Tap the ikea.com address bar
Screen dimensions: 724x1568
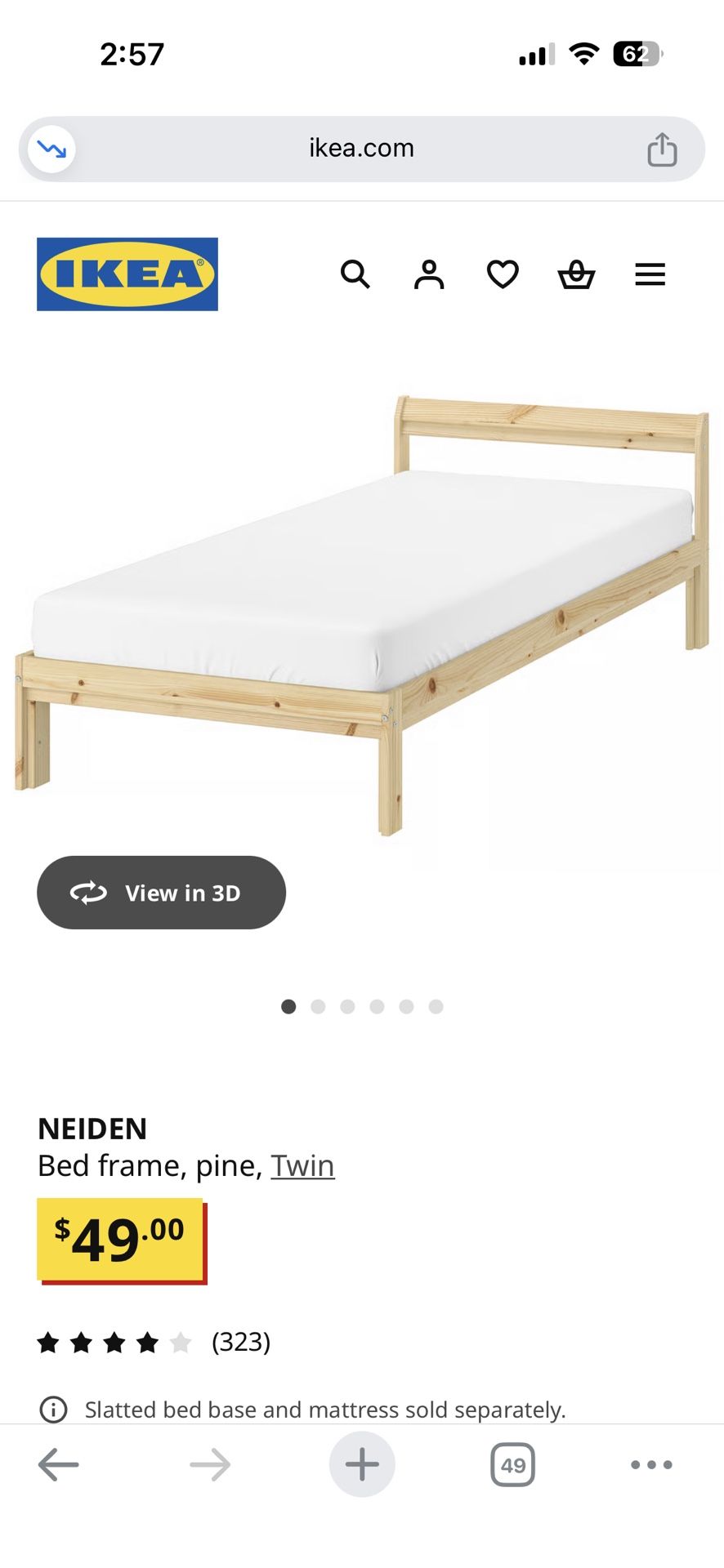point(361,149)
